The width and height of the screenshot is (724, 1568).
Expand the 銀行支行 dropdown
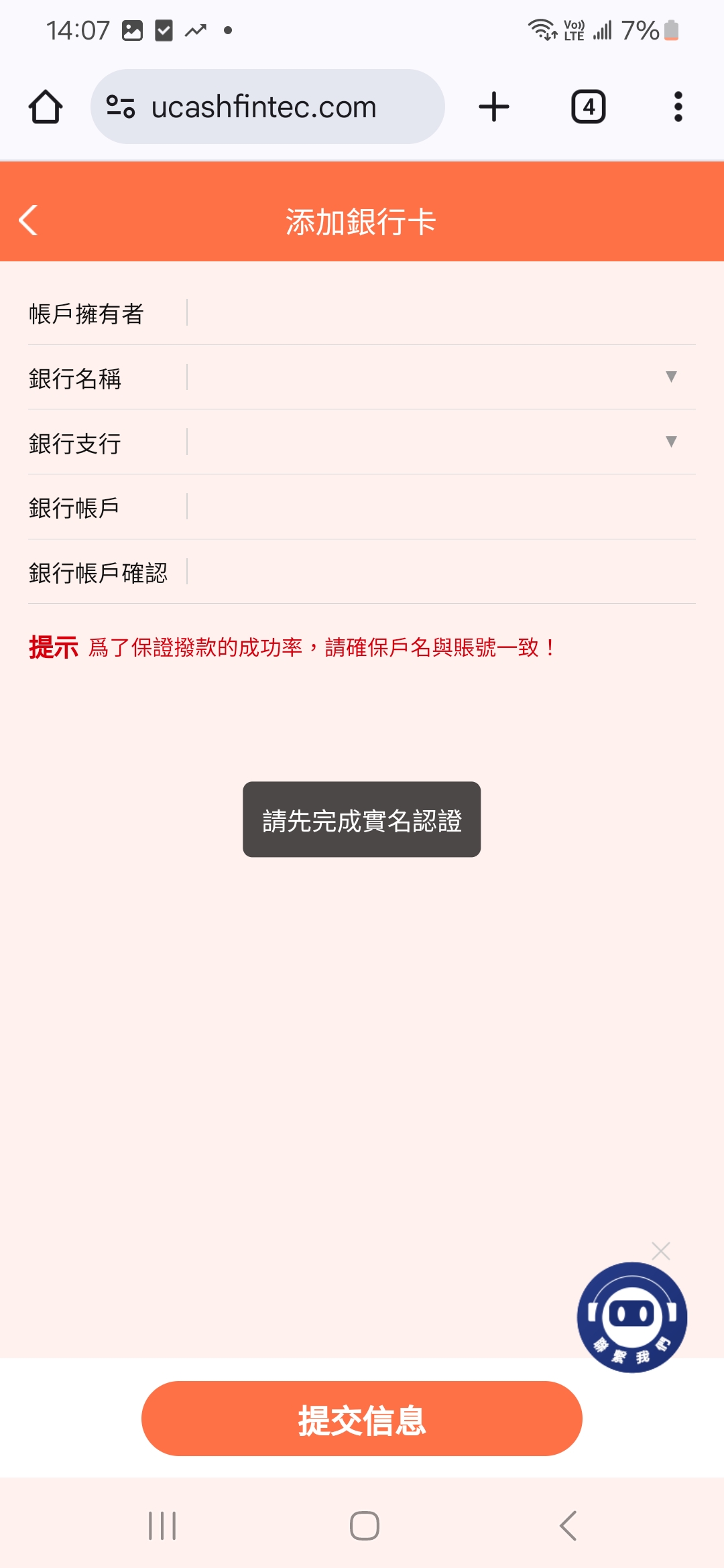click(436, 442)
